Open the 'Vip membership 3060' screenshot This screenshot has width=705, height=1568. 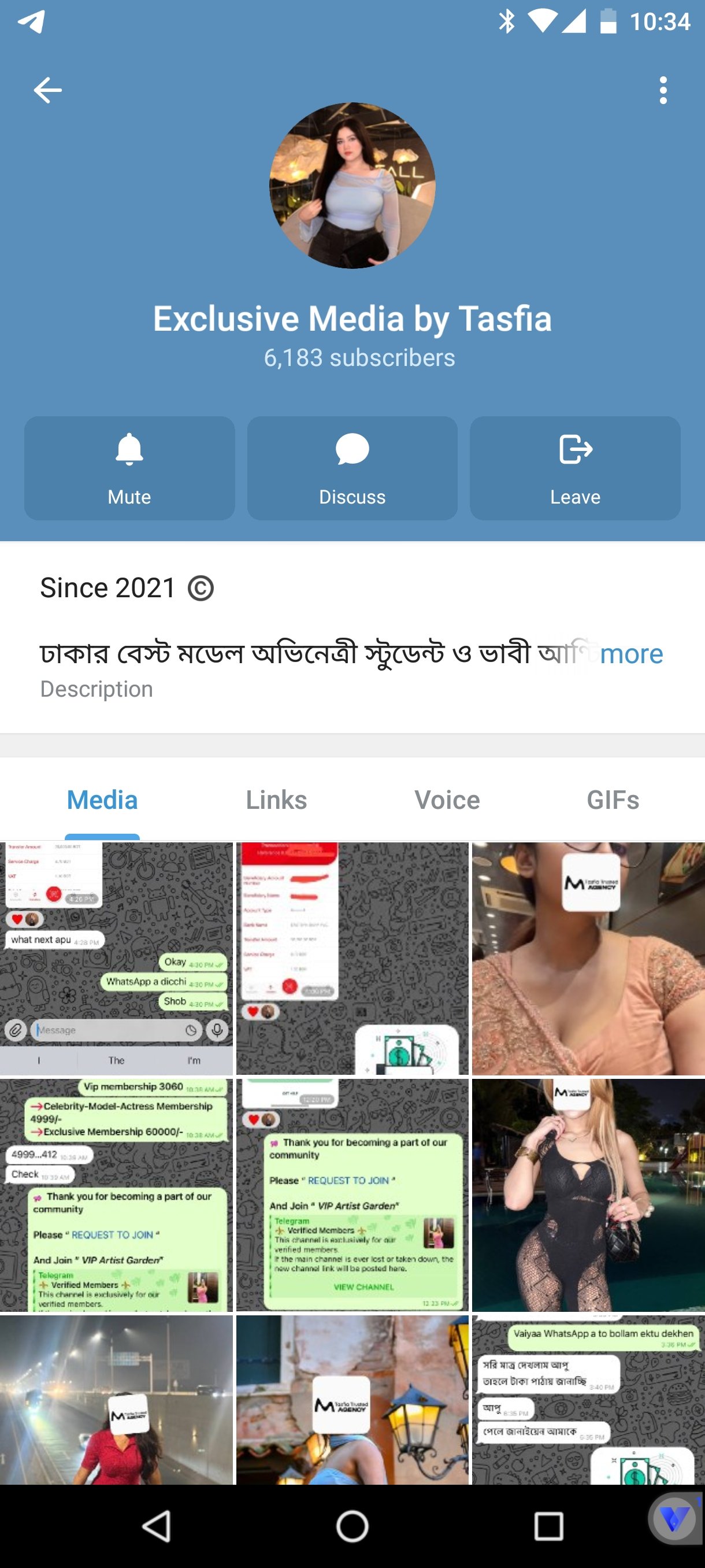[x=116, y=1195]
